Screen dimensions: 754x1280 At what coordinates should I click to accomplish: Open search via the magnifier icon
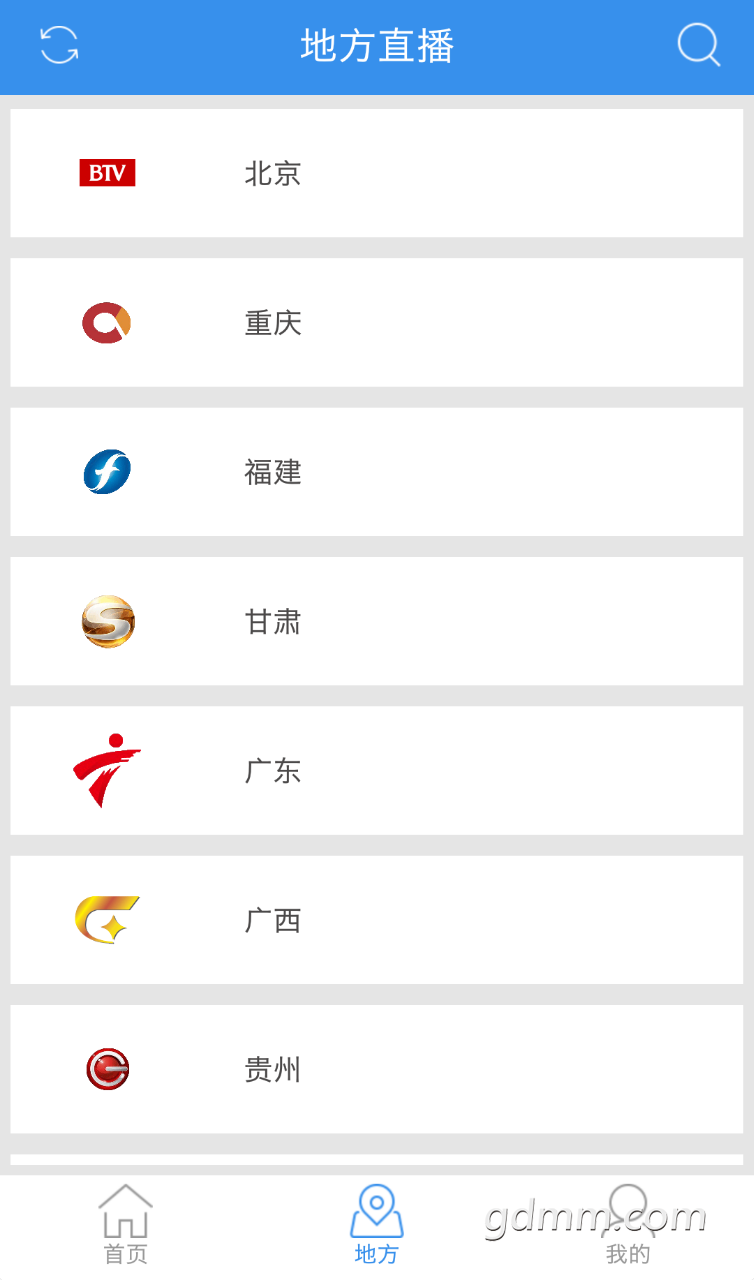click(697, 46)
